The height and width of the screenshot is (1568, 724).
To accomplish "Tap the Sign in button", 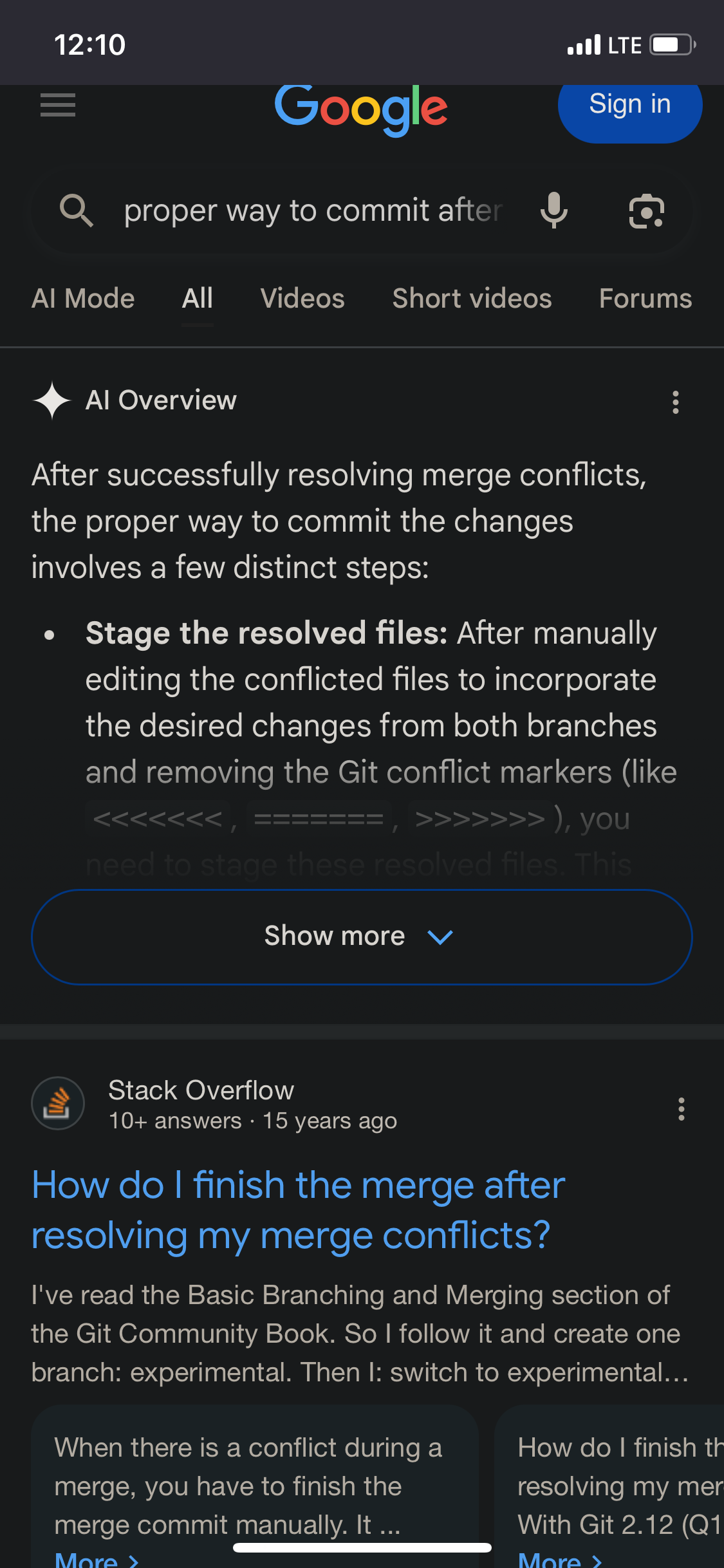I will coord(629,106).
